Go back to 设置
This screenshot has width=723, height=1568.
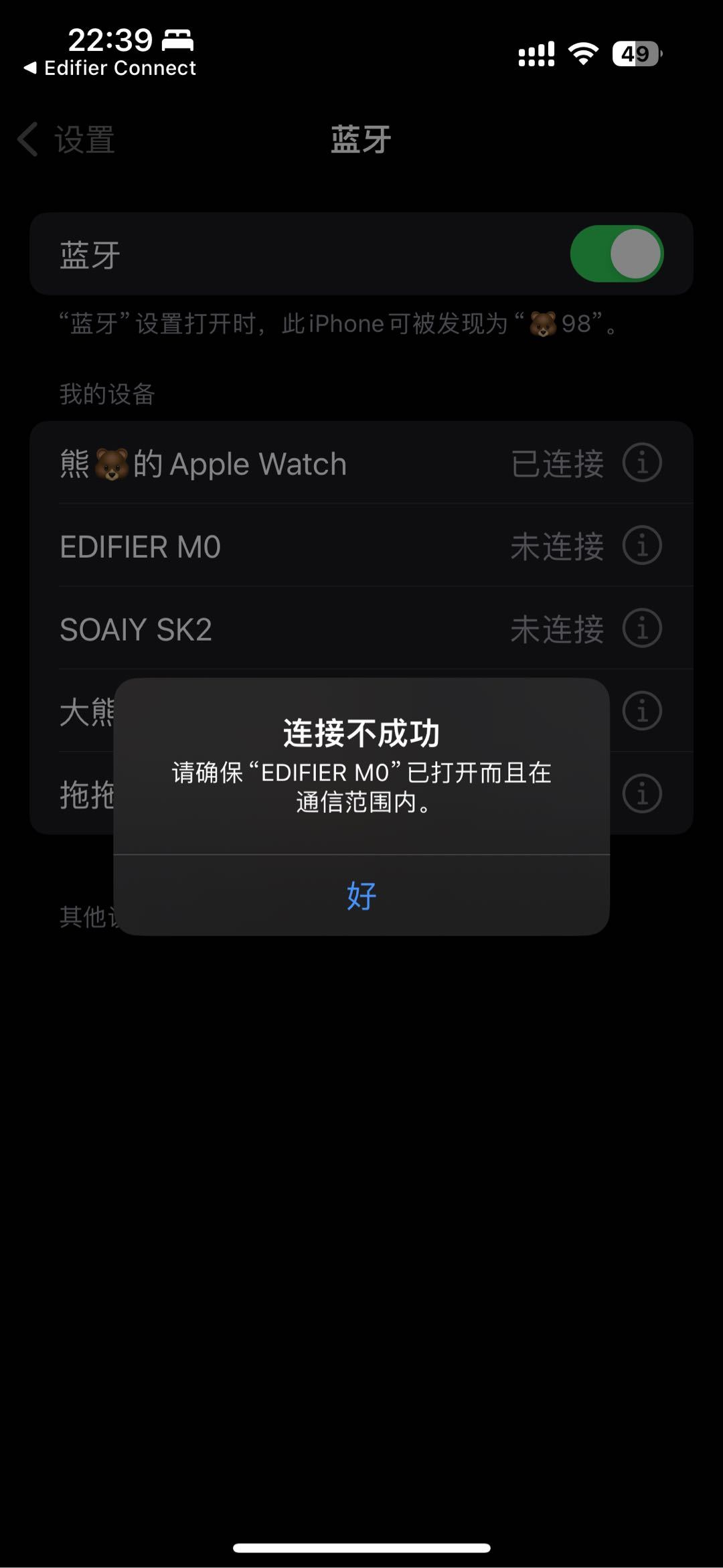[x=66, y=140]
